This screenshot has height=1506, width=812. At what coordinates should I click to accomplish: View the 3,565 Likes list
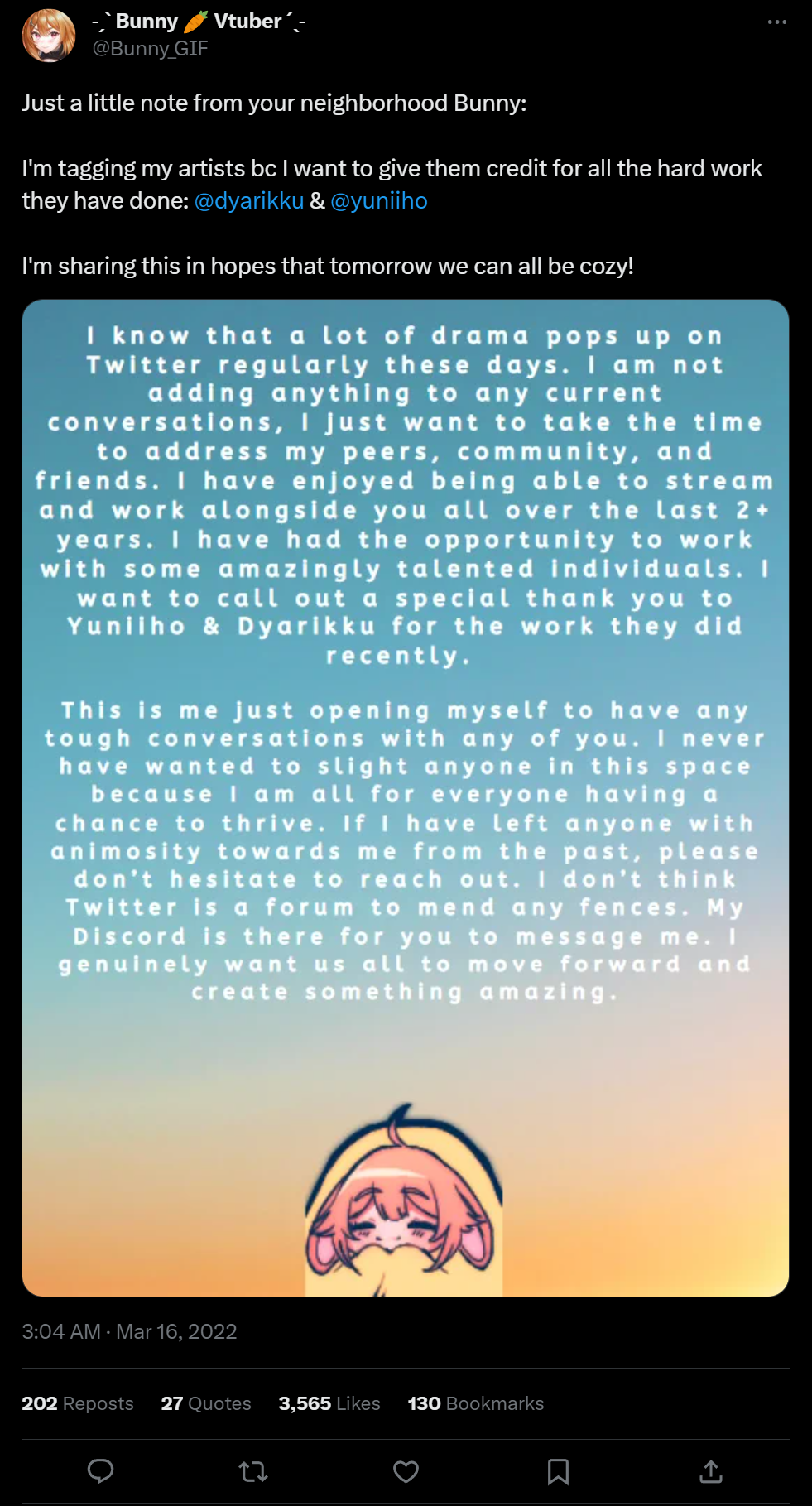click(329, 1403)
